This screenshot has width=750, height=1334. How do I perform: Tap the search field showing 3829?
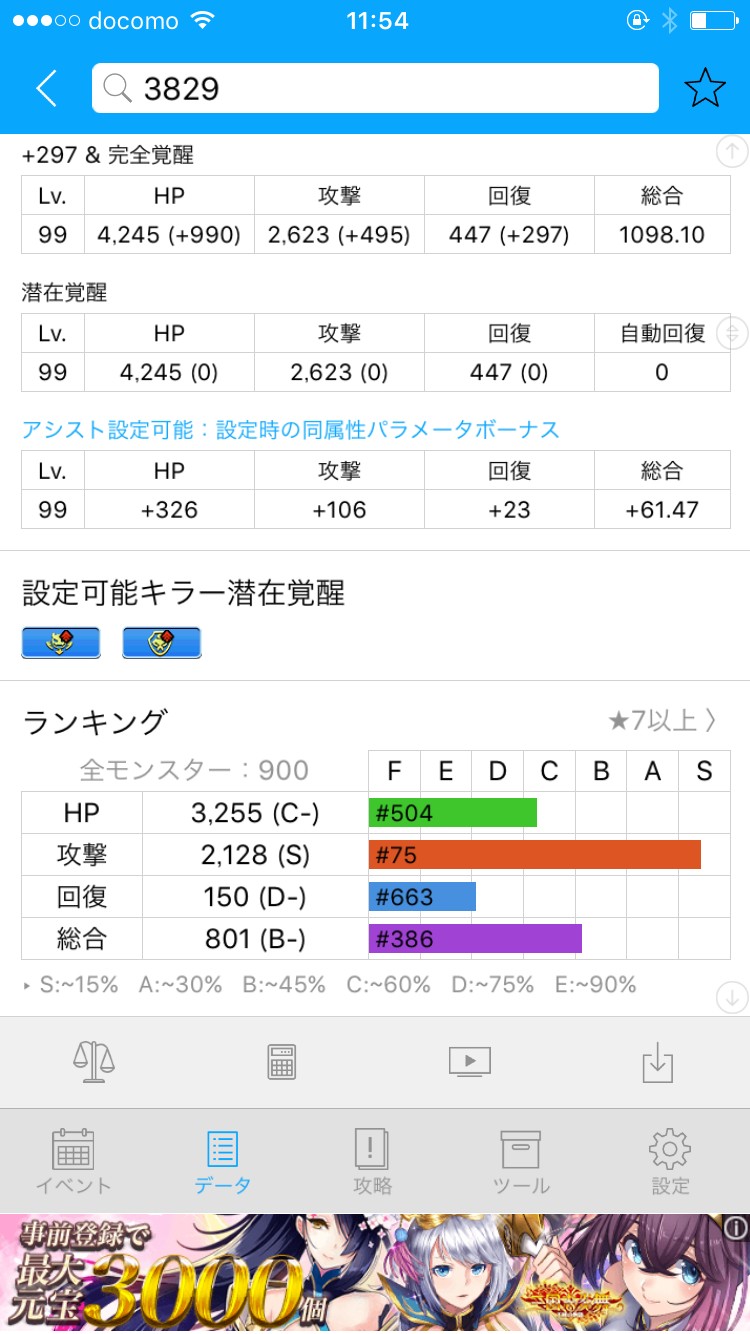[x=375, y=88]
